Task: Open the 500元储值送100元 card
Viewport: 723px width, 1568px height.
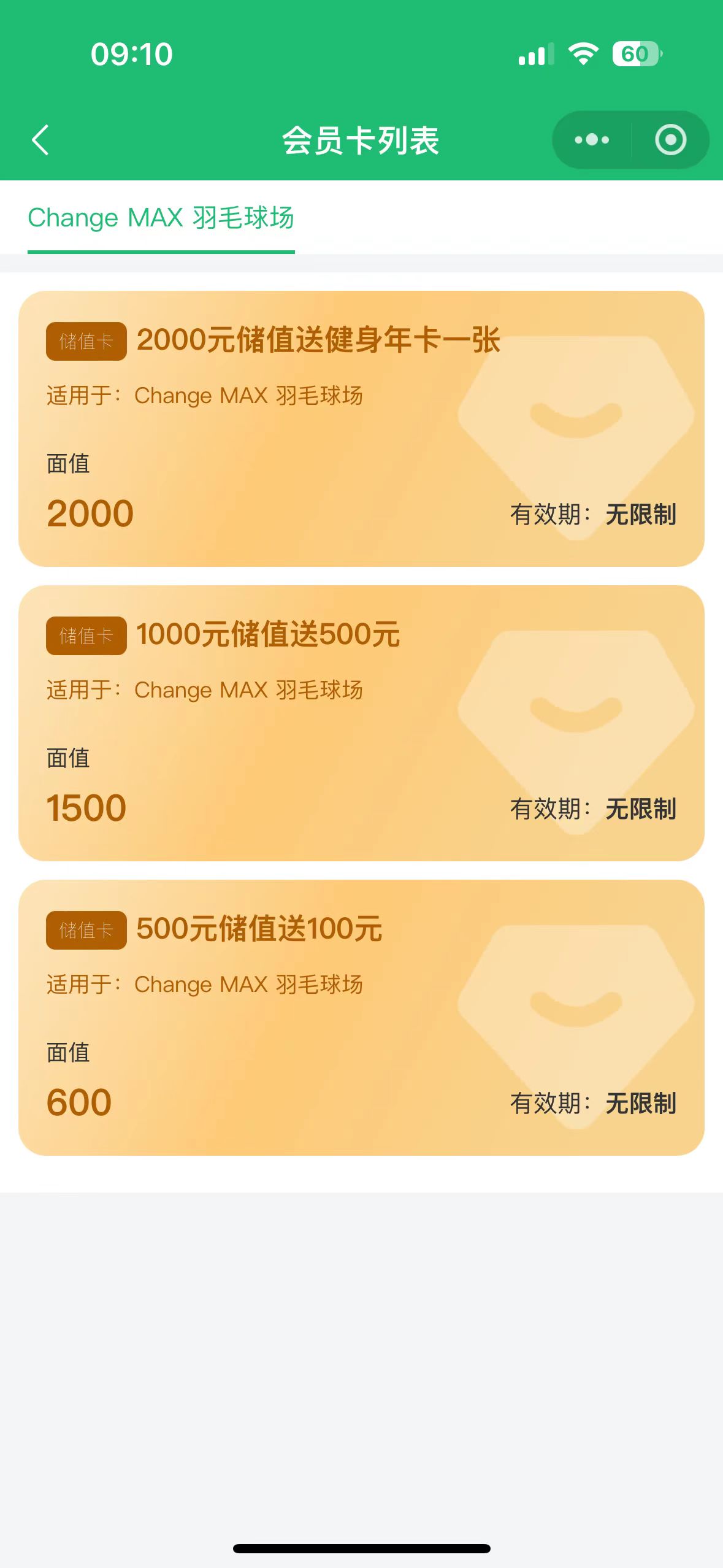Action: tap(361, 1018)
